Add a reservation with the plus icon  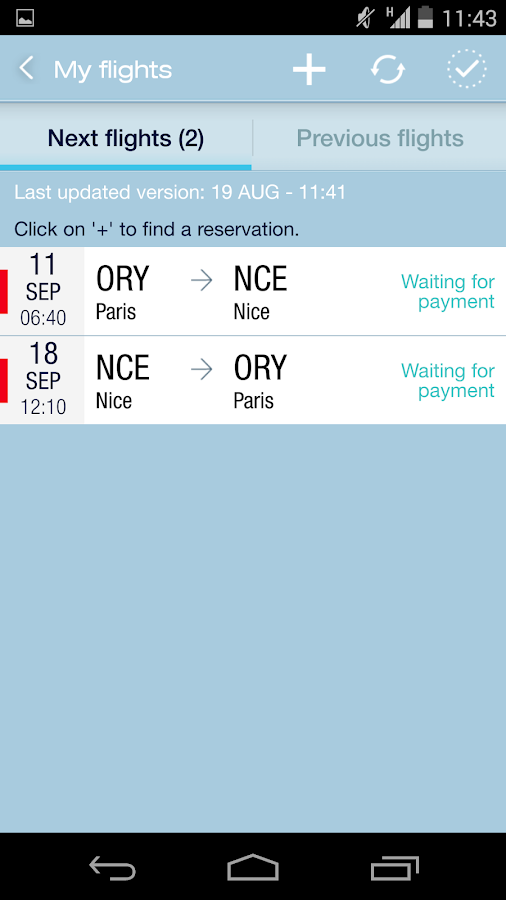click(x=309, y=69)
